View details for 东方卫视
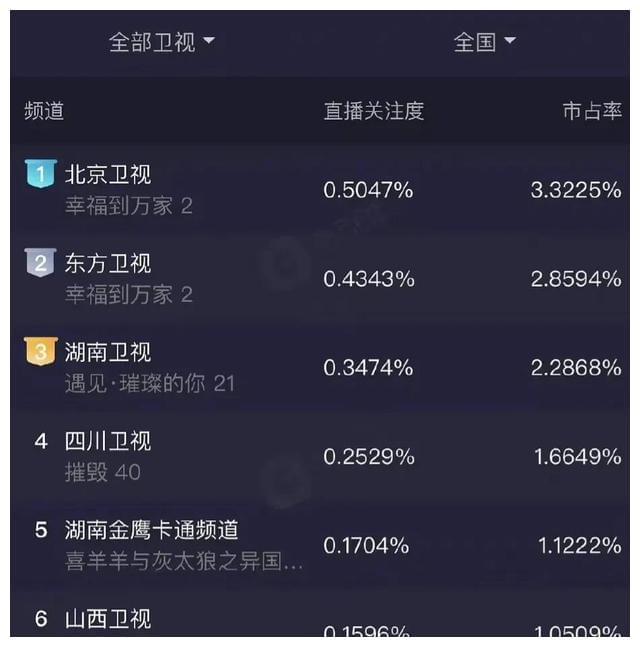The width and height of the screenshot is (640, 647). tap(108, 264)
